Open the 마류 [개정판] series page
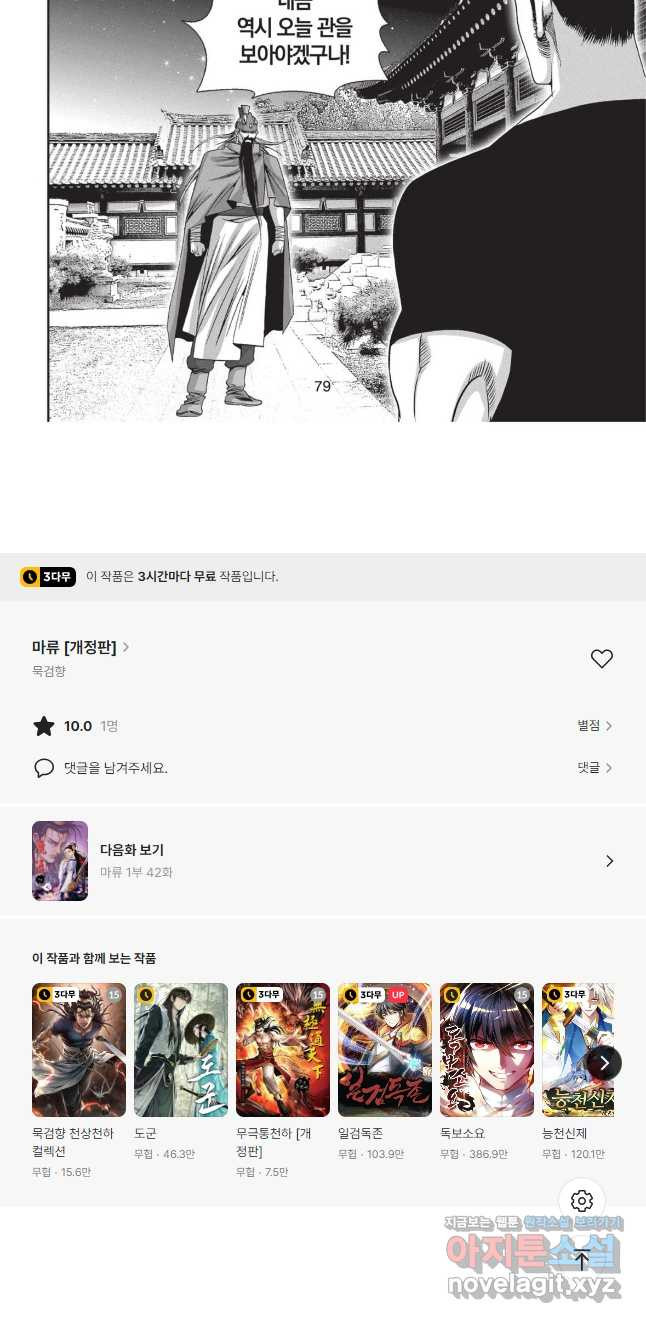This screenshot has width=646, height=1323. [80, 647]
